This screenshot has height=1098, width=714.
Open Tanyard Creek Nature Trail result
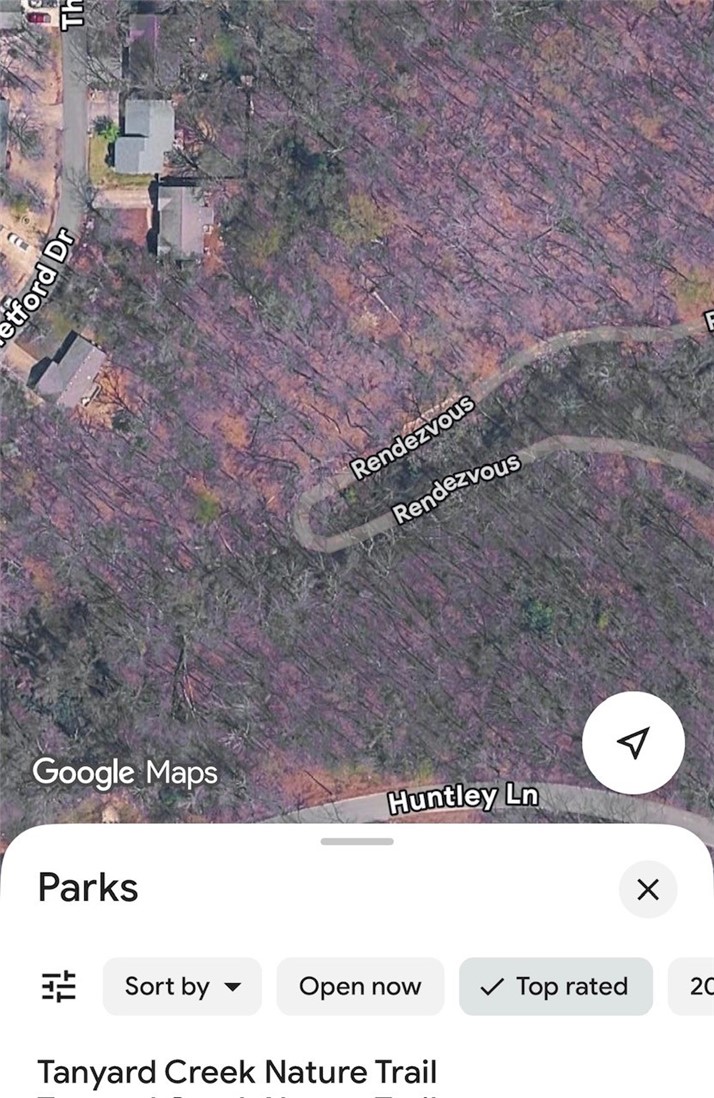(237, 1072)
